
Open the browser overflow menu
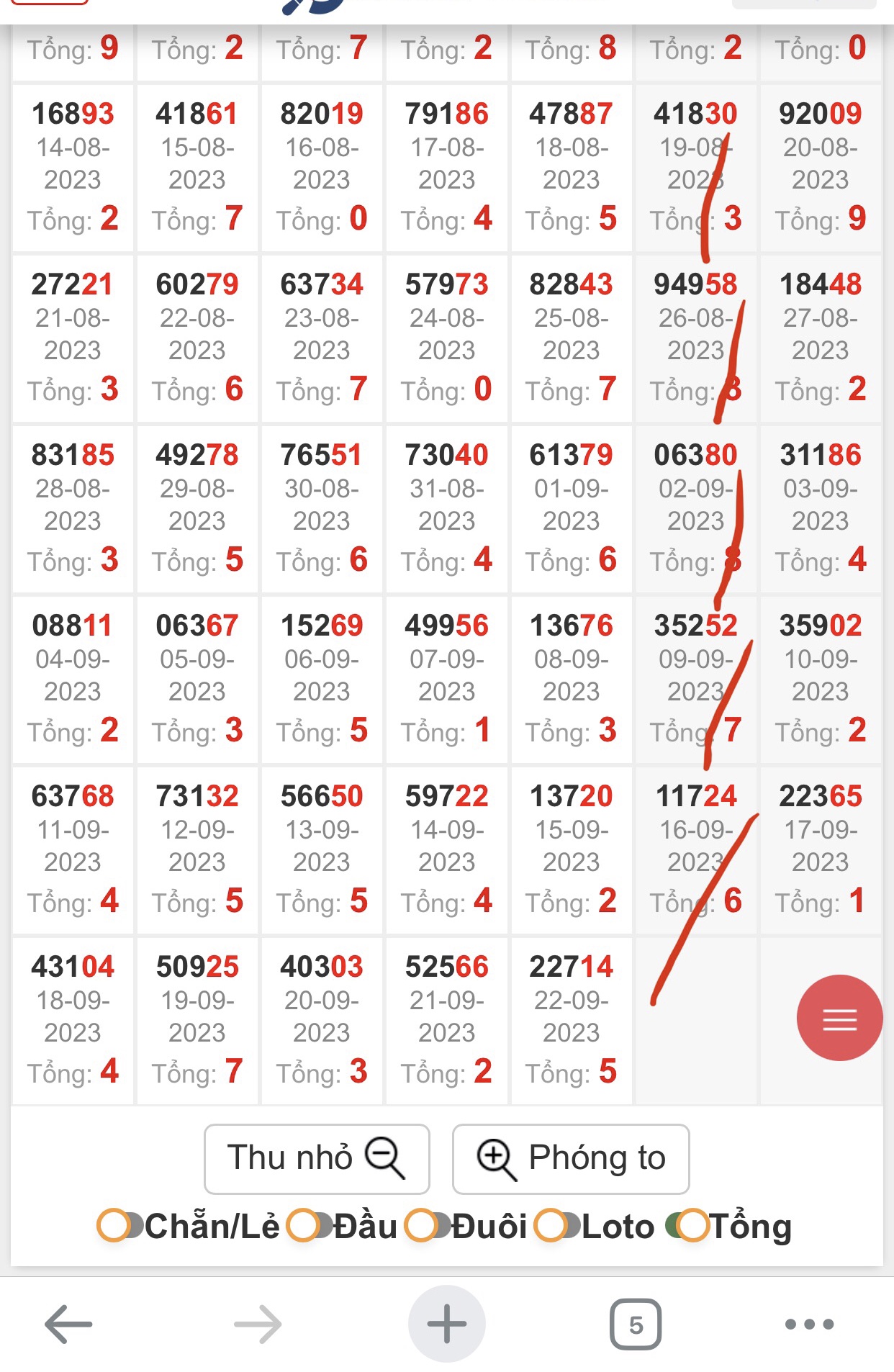pyautogui.click(x=809, y=1324)
